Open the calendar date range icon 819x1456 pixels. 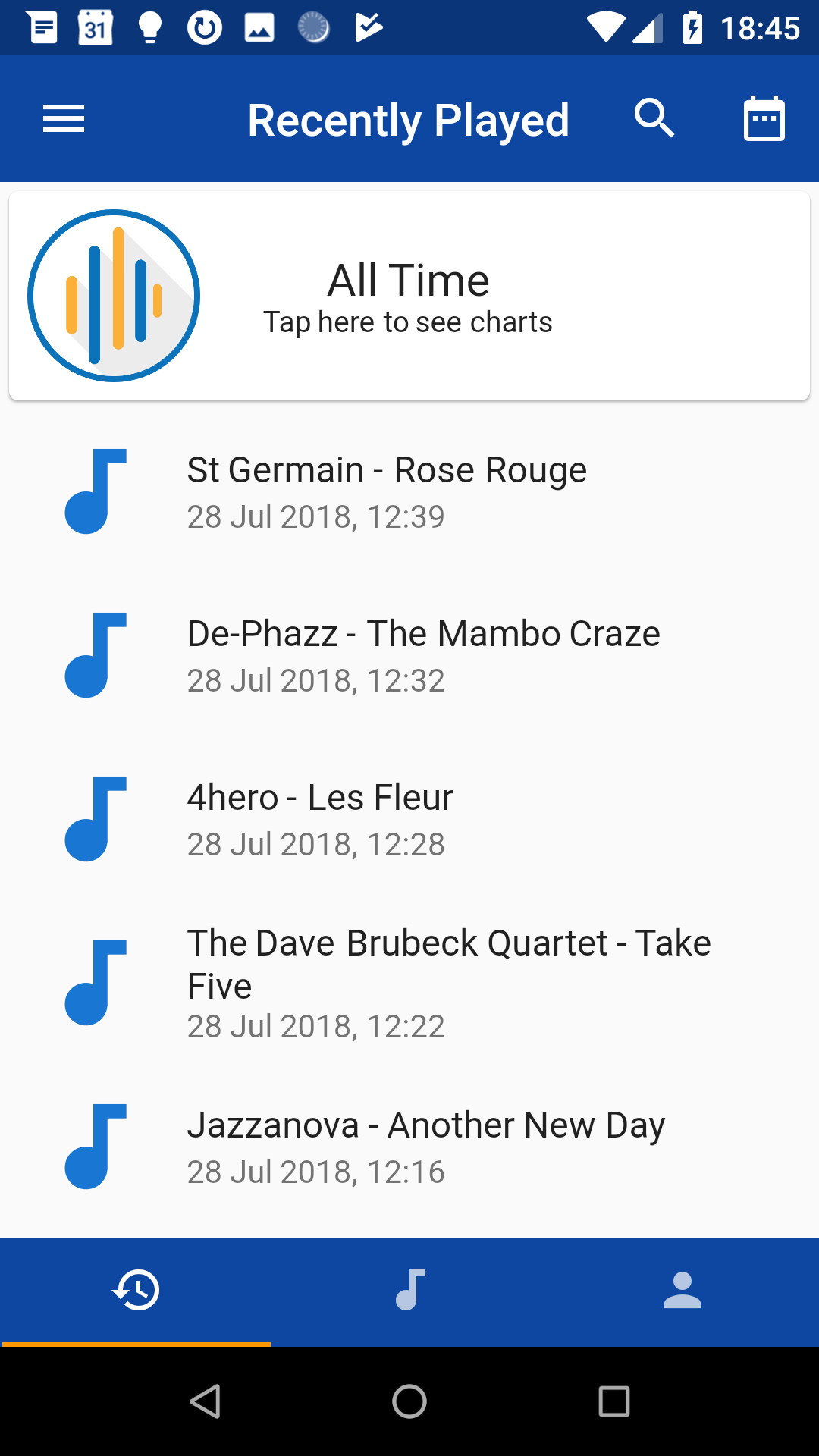coord(764,118)
